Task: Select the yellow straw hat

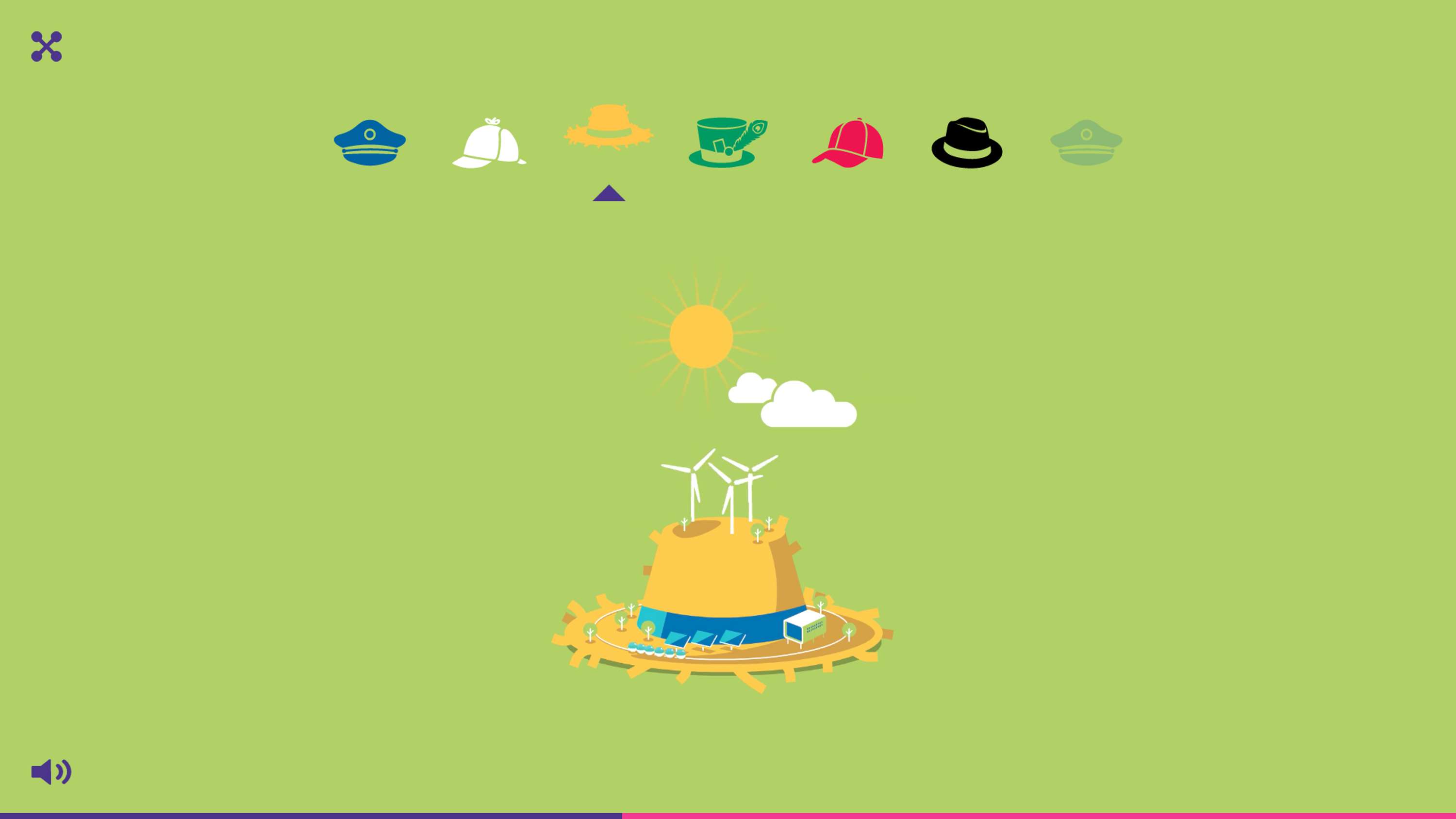Action: [609, 127]
